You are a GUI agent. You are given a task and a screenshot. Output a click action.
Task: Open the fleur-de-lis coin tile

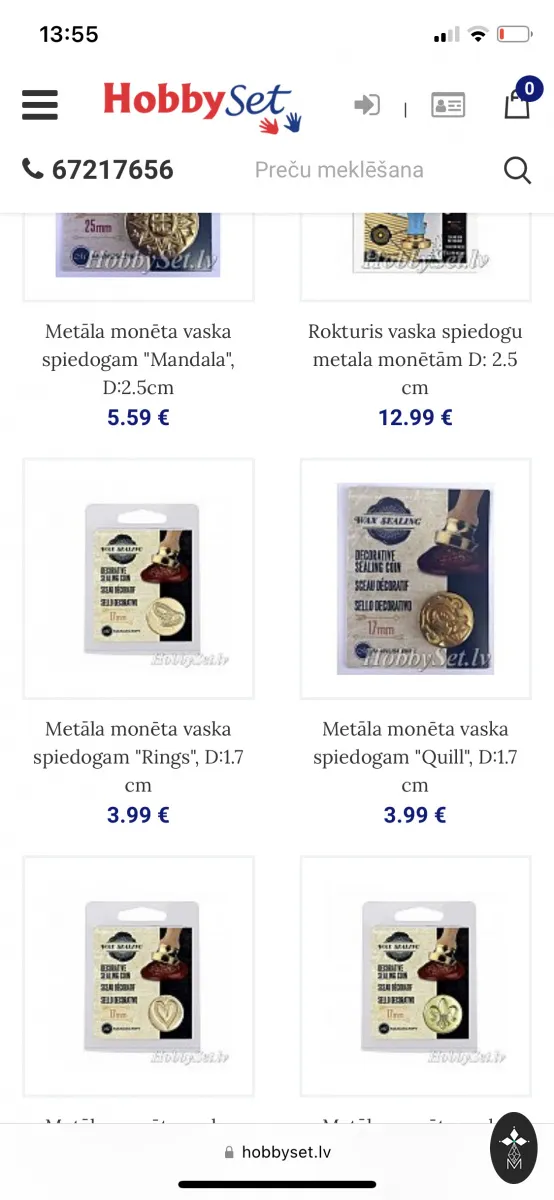click(415, 976)
